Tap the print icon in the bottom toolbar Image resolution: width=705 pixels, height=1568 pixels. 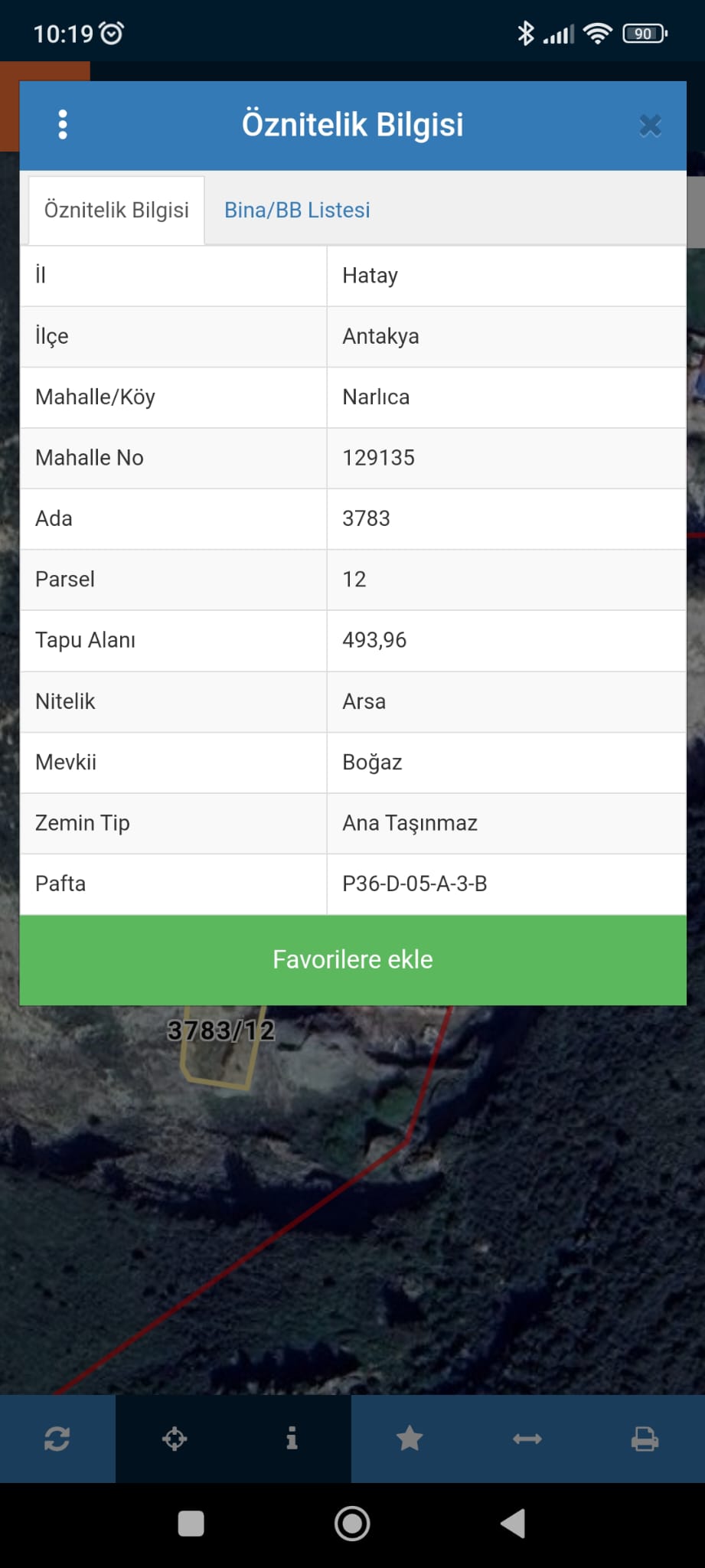click(645, 1439)
